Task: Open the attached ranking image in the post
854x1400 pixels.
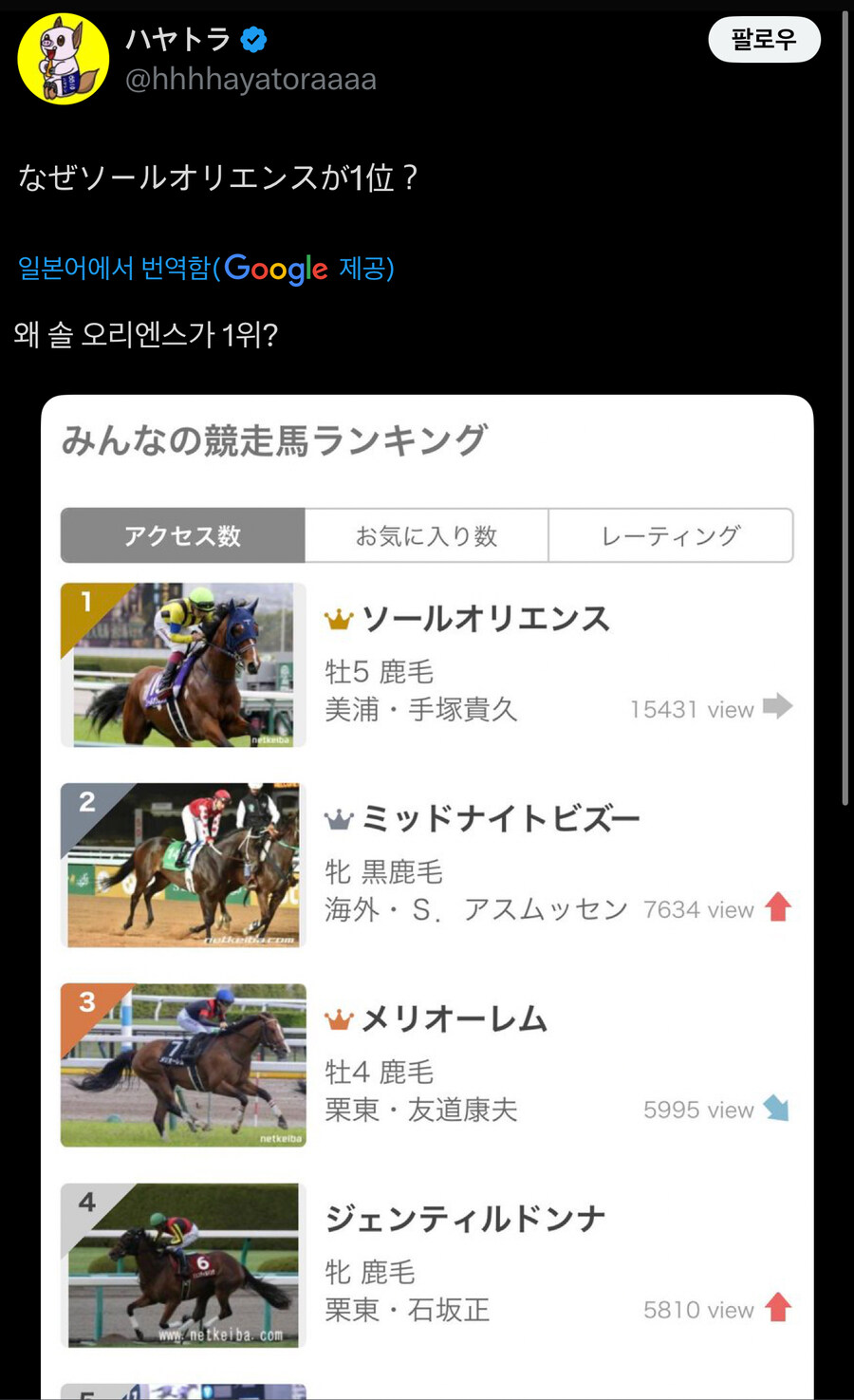Action: pyautogui.click(x=427, y=892)
